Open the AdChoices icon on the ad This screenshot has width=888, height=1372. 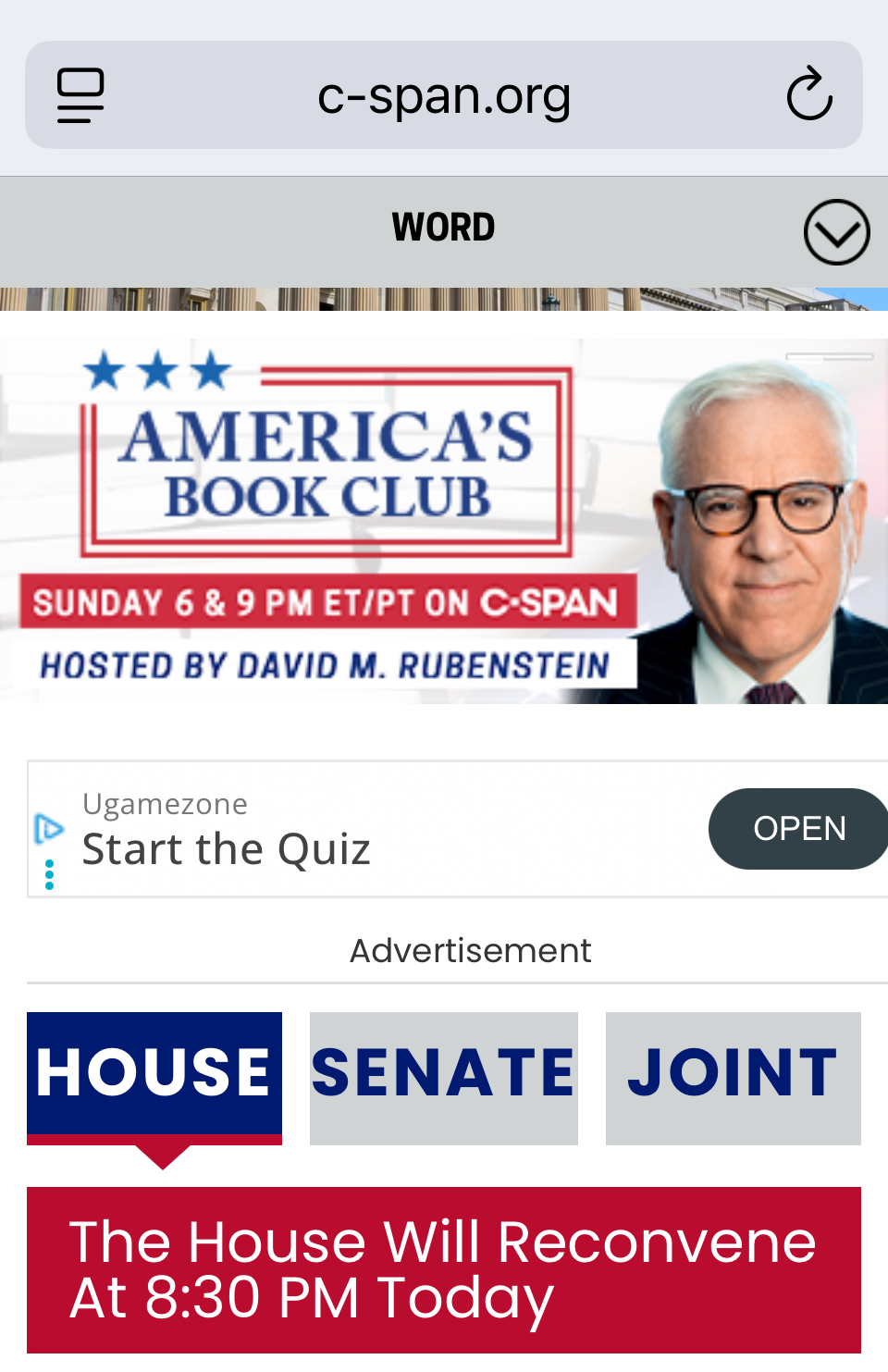pyautogui.click(x=48, y=829)
